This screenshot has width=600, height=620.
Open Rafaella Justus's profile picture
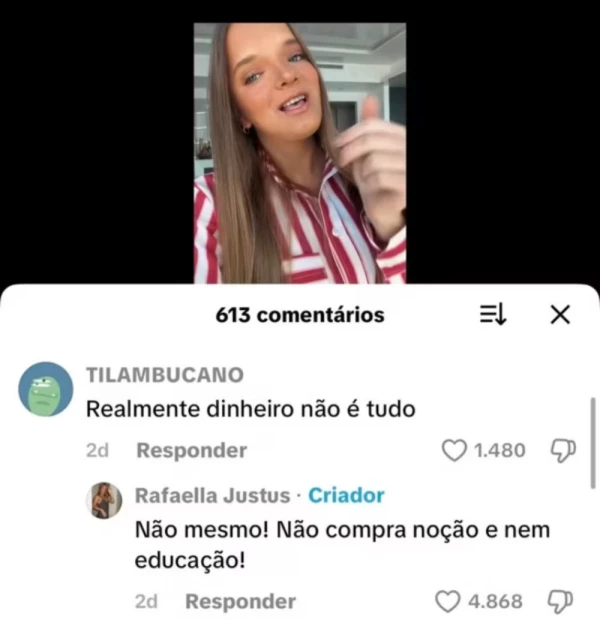106,500
